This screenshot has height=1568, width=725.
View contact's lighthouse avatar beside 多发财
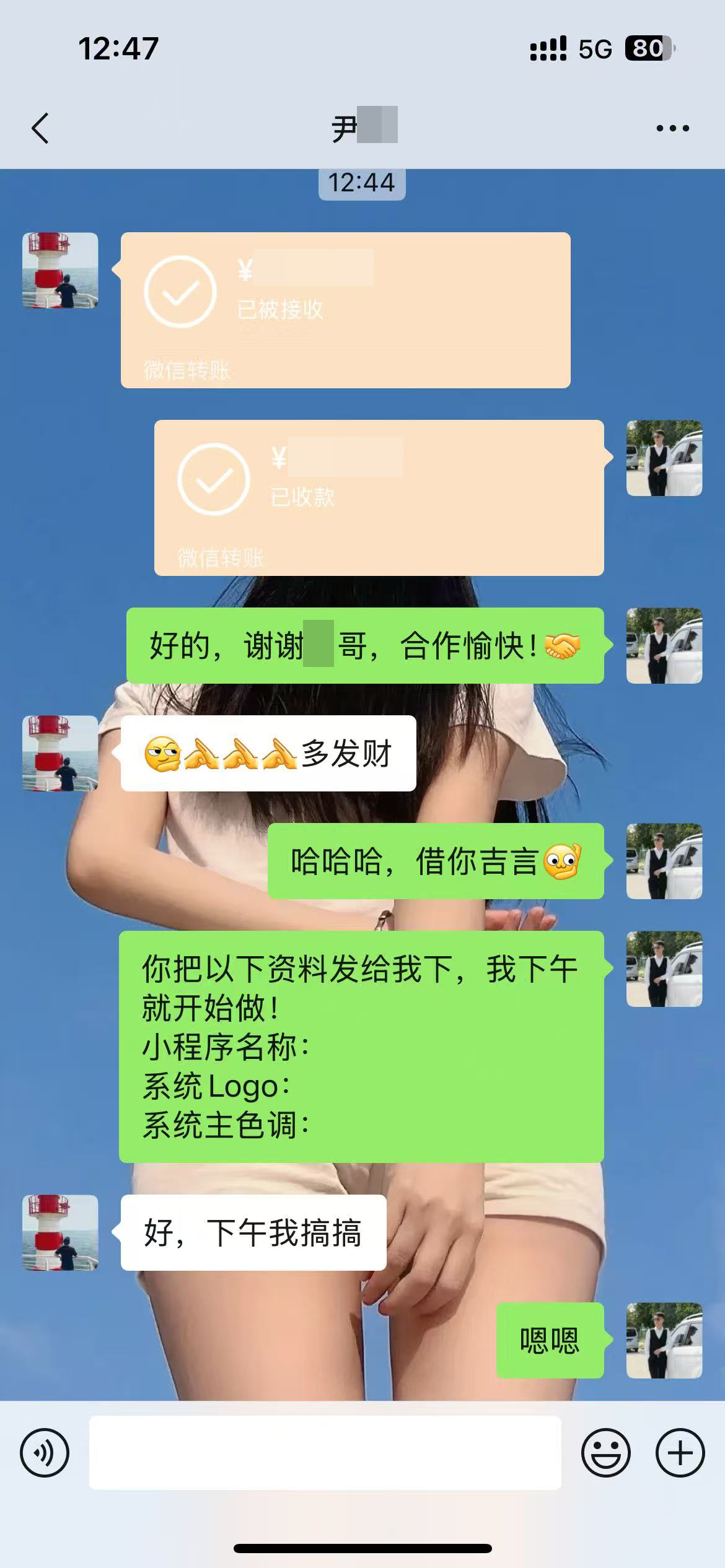coord(60,753)
